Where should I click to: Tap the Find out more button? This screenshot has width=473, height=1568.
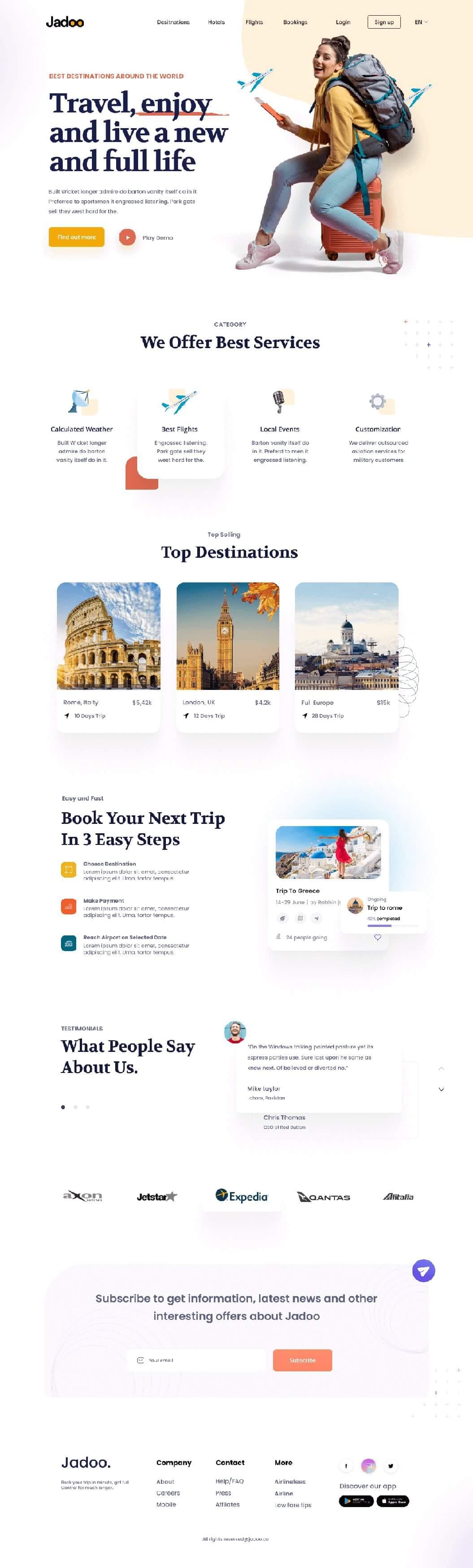76,237
